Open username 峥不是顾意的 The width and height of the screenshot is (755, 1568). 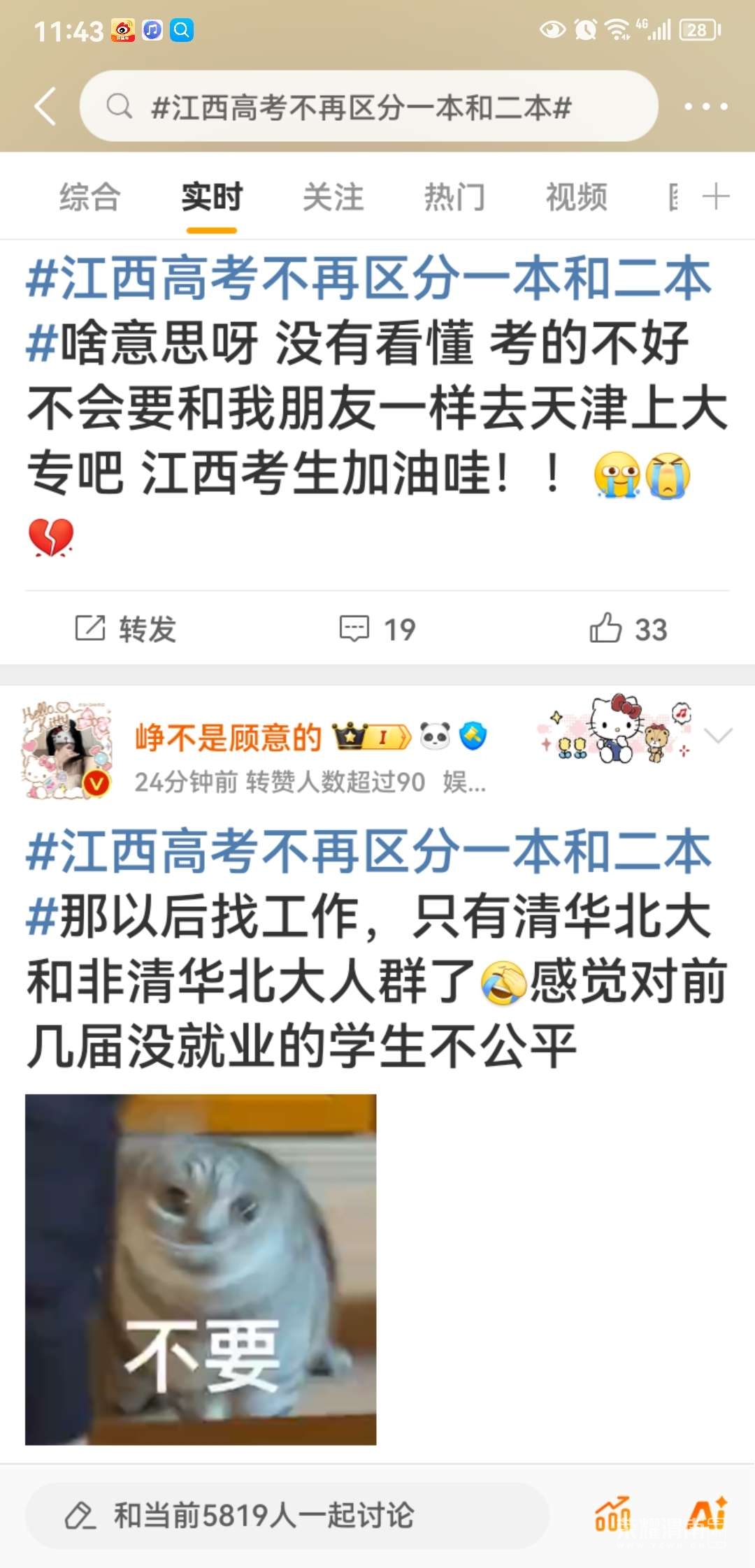pos(228,738)
